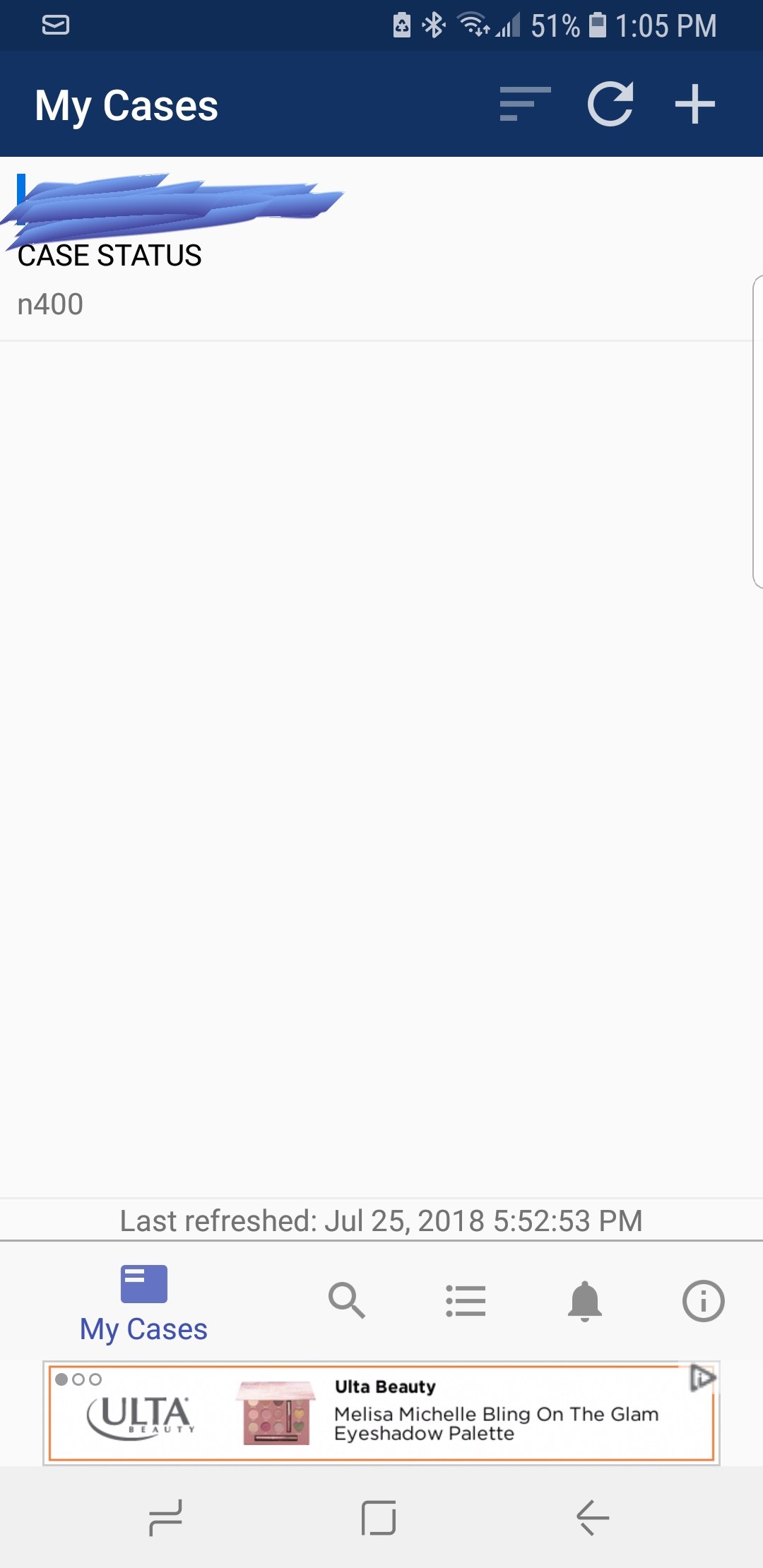Add a new case
This screenshot has height=1568, width=763.
click(x=695, y=104)
